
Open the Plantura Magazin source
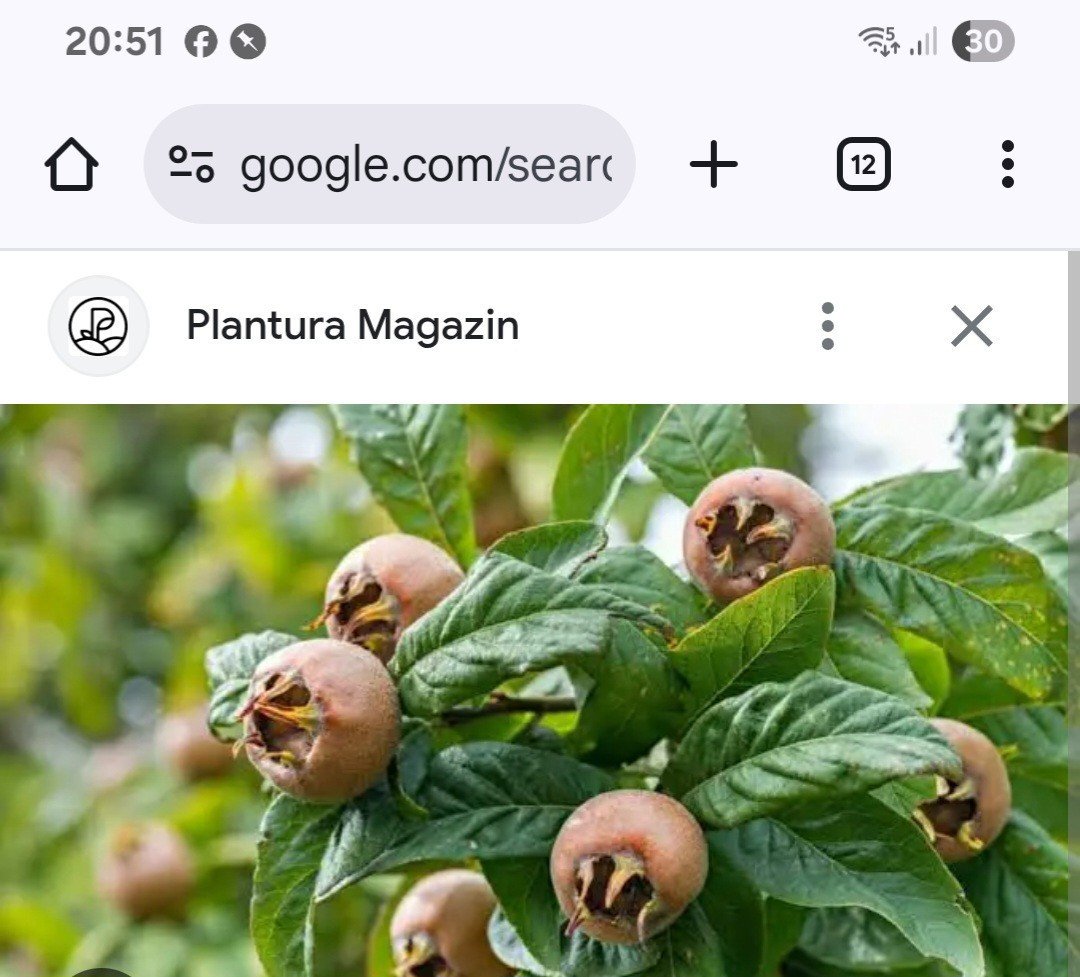pyautogui.click(x=352, y=326)
